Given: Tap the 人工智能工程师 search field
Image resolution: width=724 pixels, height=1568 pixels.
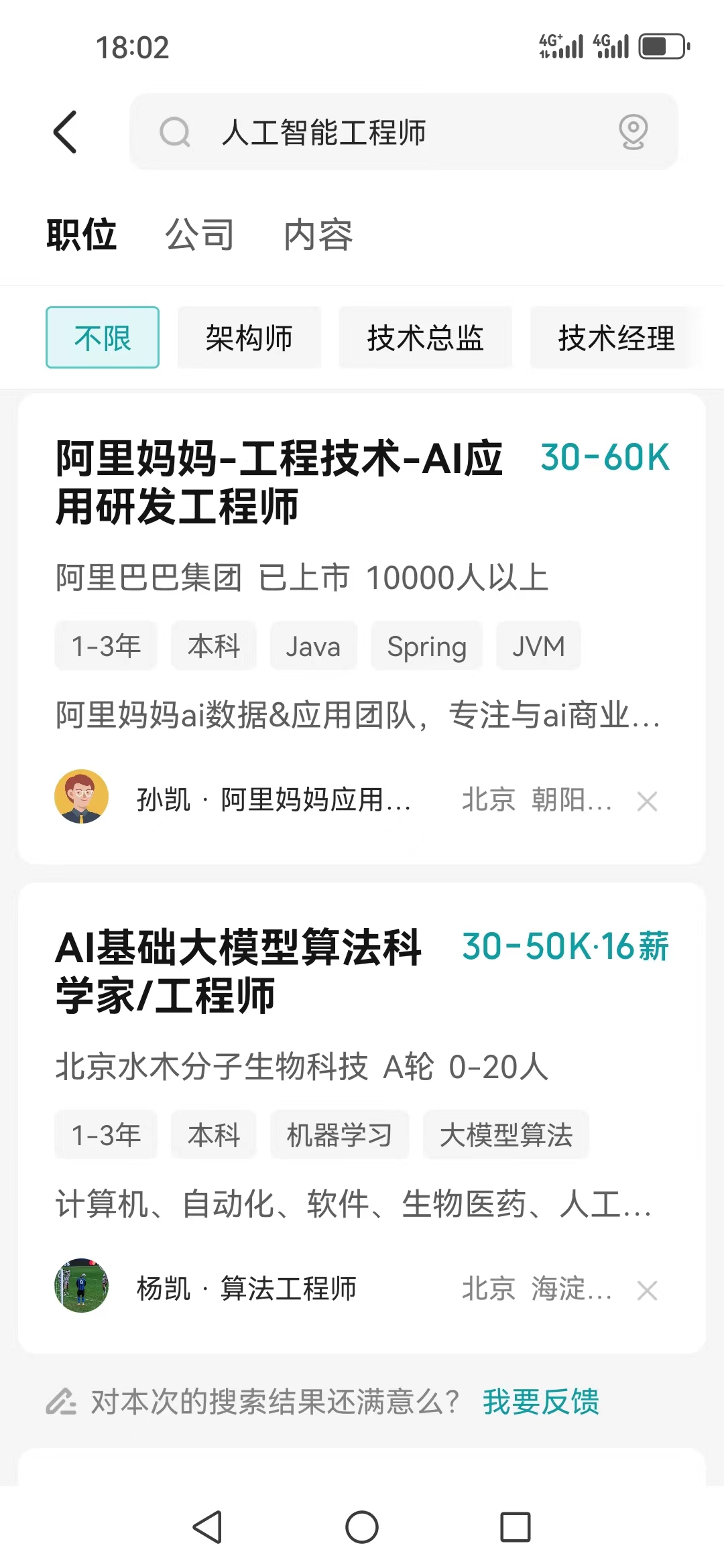Looking at the screenshot, I should click(375, 132).
